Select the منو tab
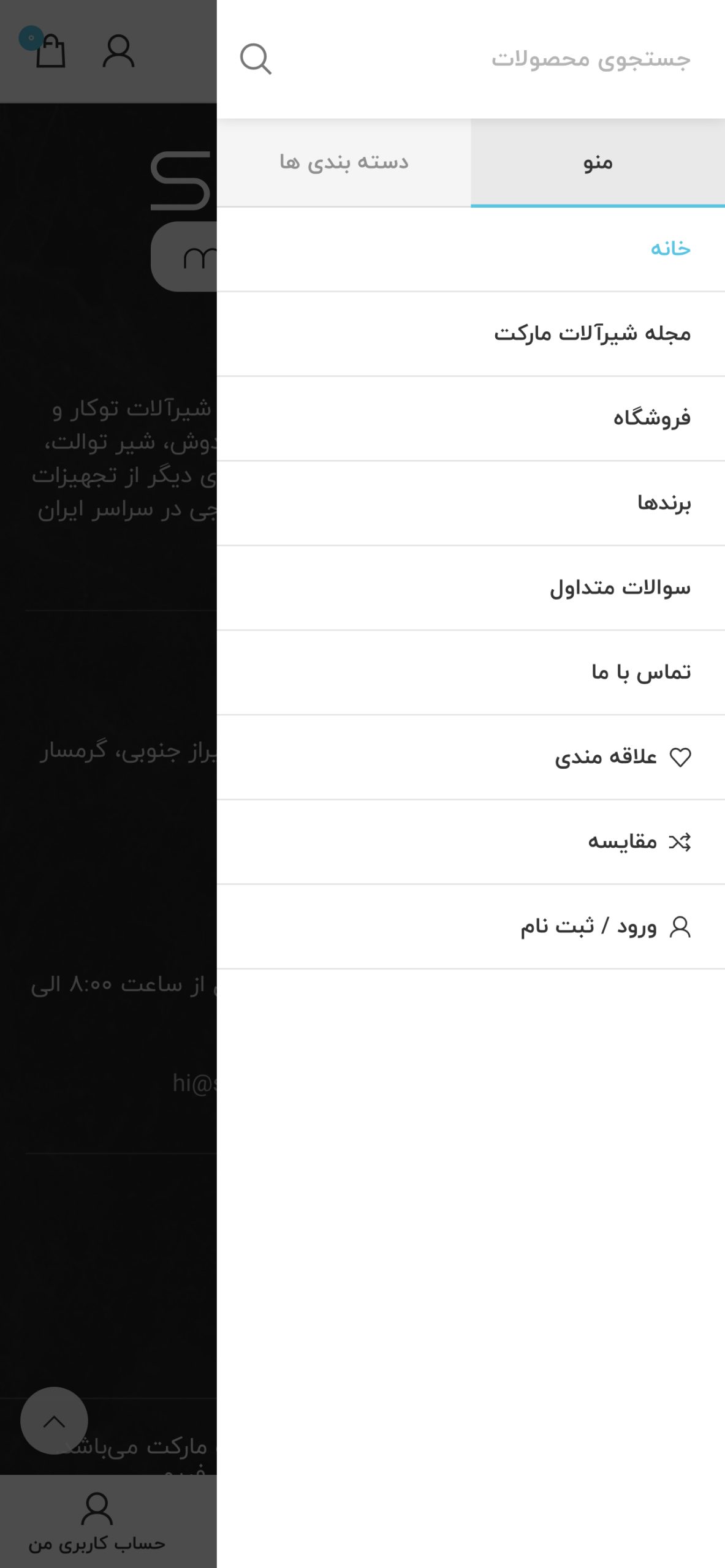The image size is (725, 1568). (598, 162)
